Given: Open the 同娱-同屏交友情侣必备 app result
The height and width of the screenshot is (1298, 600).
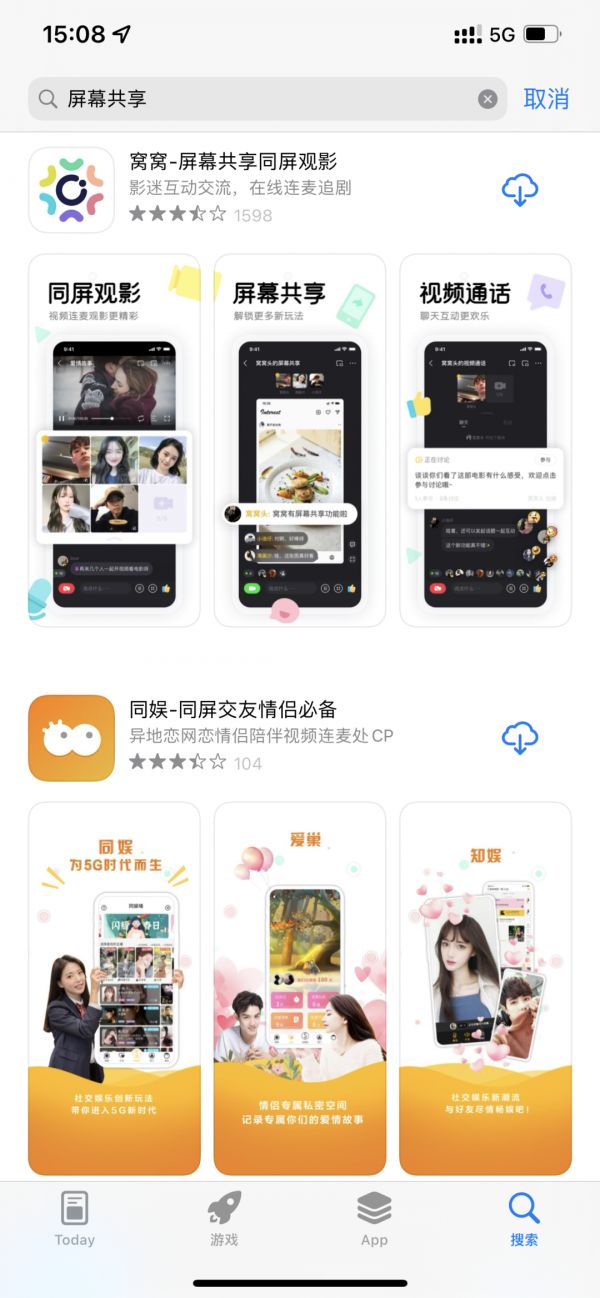Looking at the screenshot, I should click(235, 710).
